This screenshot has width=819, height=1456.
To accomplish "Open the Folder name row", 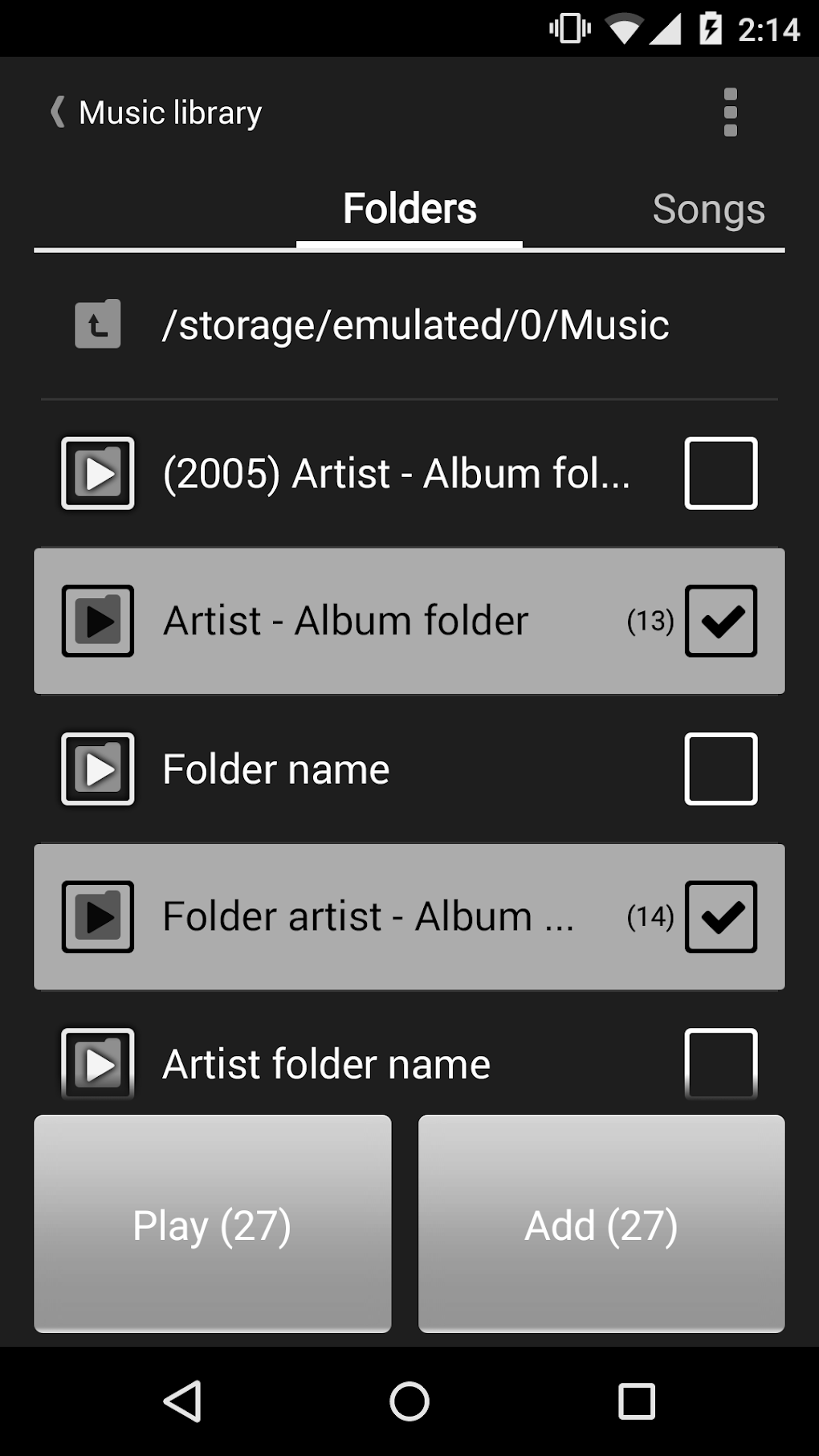I will 409,769.
